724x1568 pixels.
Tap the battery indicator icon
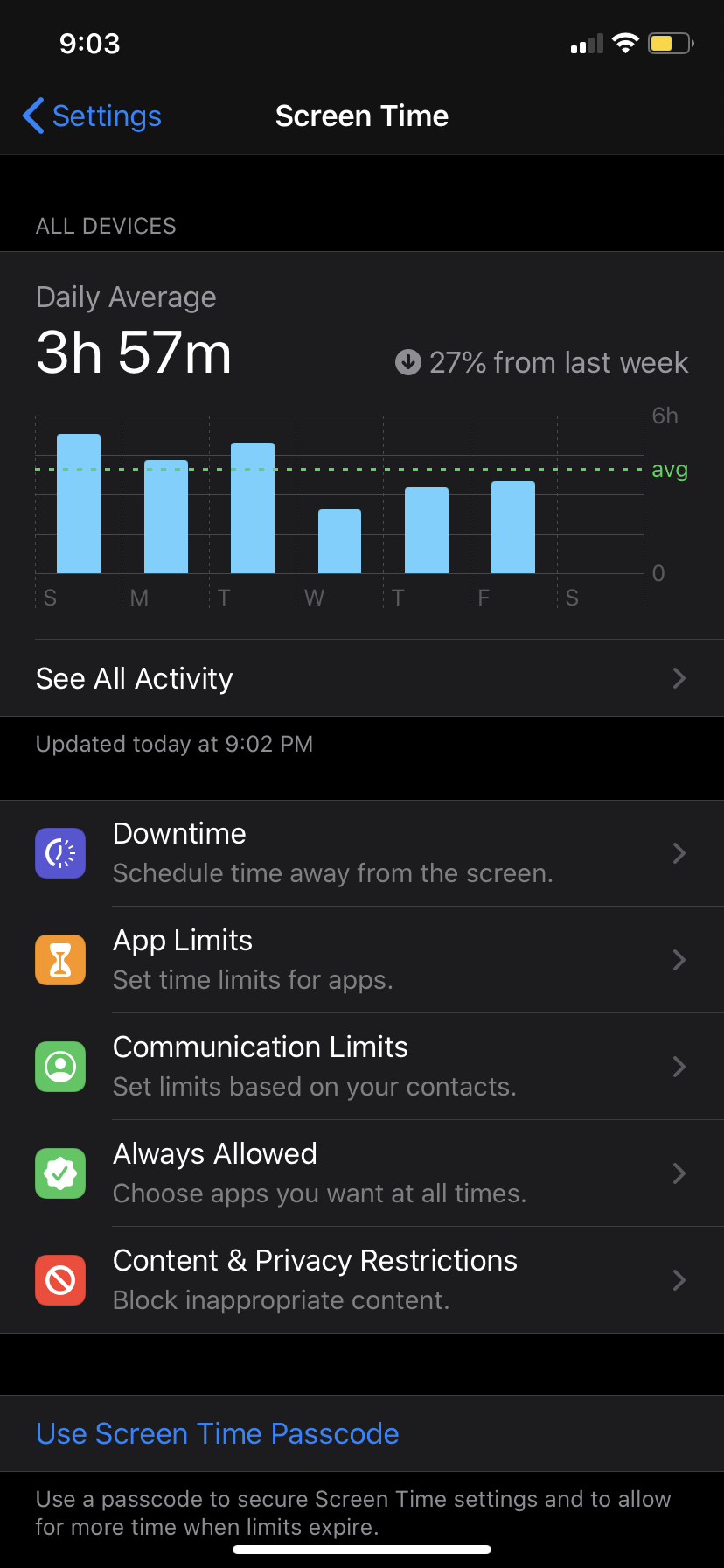click(670, 43)
